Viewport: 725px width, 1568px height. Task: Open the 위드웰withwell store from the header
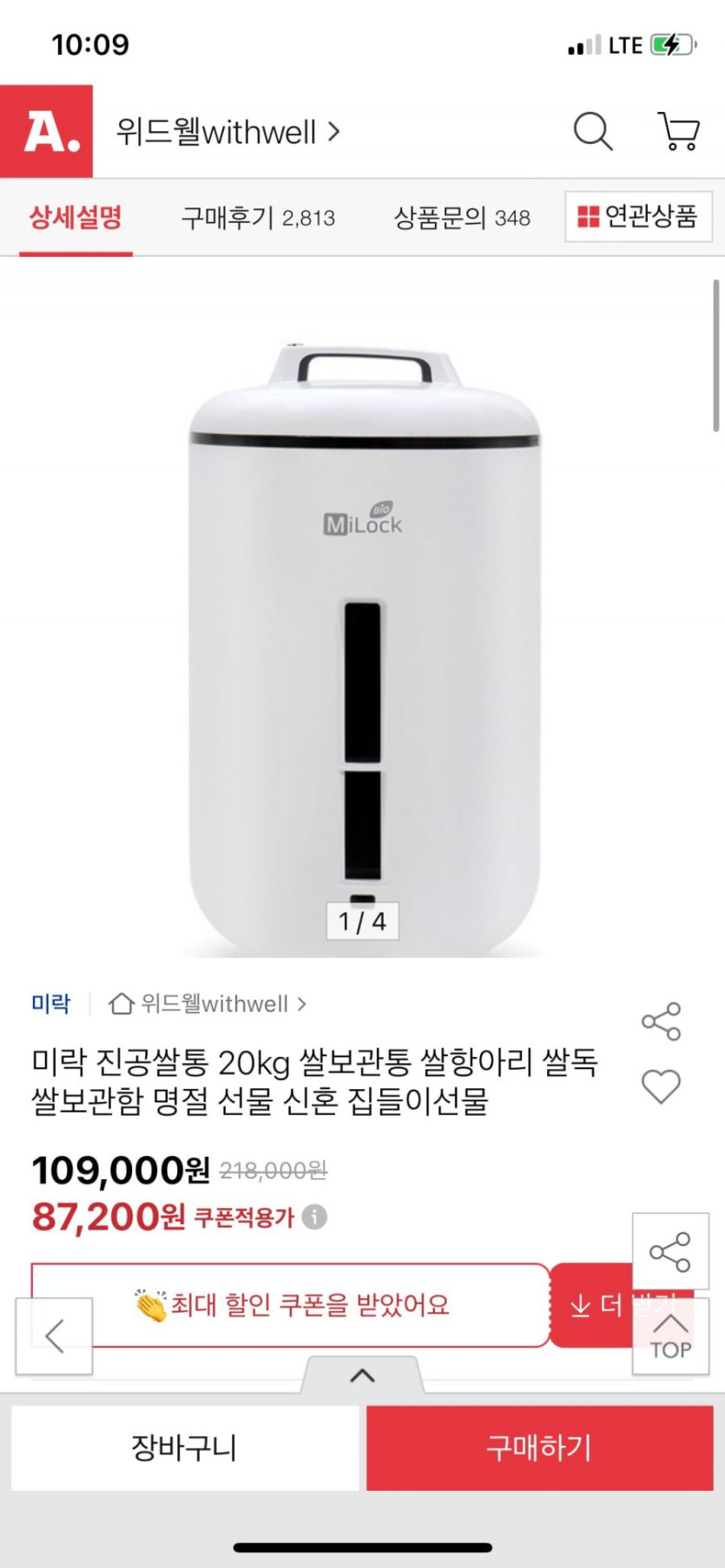click(x=227, y=133)
